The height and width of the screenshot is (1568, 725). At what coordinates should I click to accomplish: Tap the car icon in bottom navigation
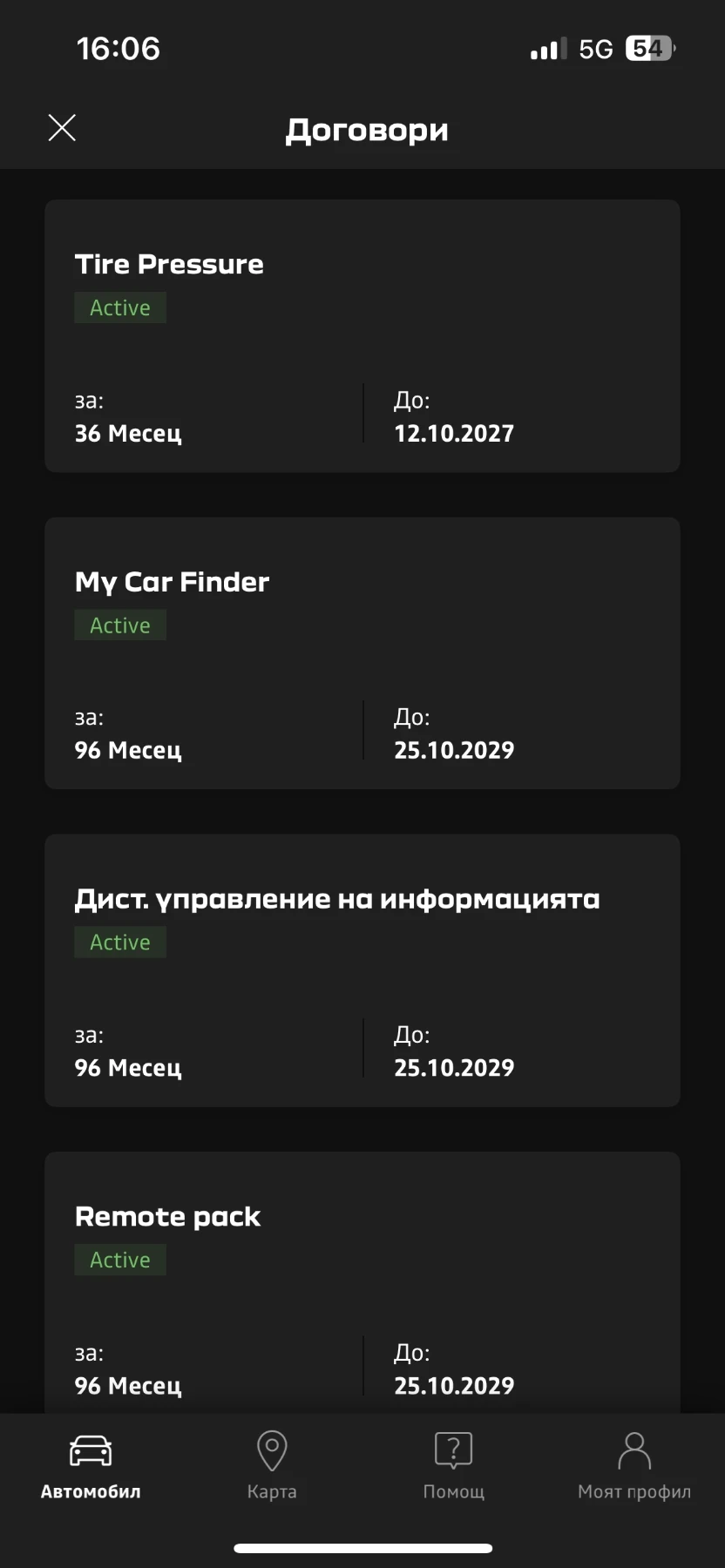tap(91, 1449)
